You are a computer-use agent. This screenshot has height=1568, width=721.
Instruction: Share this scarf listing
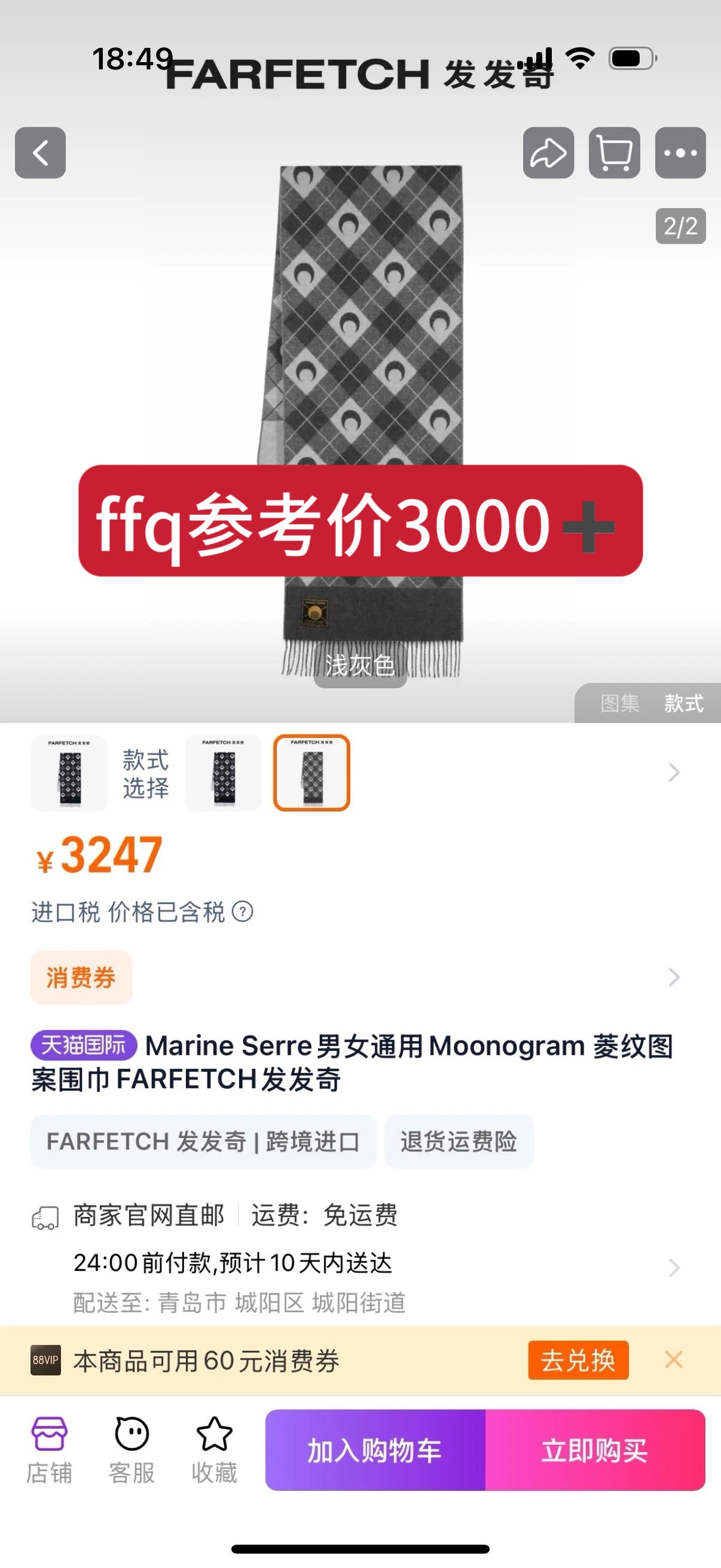(548, 152)
